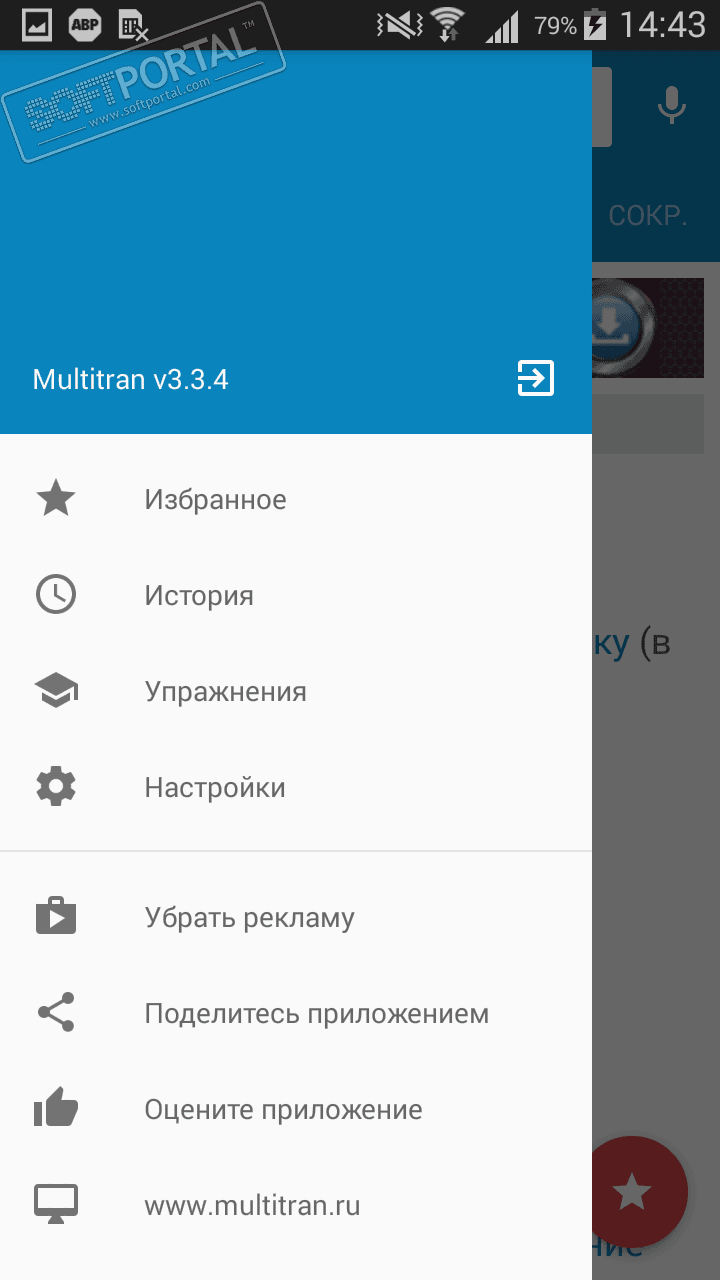This screenshot has width=720, height=1280.
Task: Select Оцените приложение to rate app
Action: (283, 1109)
